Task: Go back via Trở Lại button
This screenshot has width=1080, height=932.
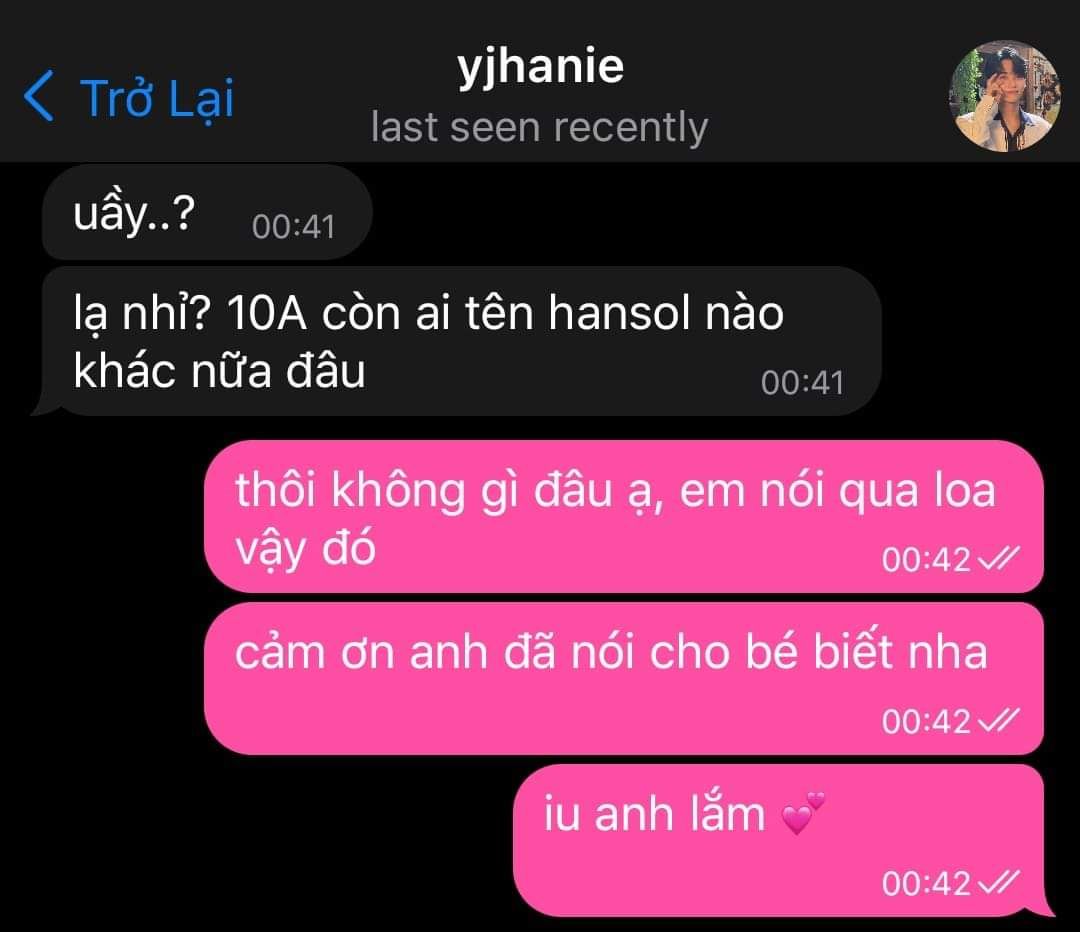Action: [x=128, y=98]
